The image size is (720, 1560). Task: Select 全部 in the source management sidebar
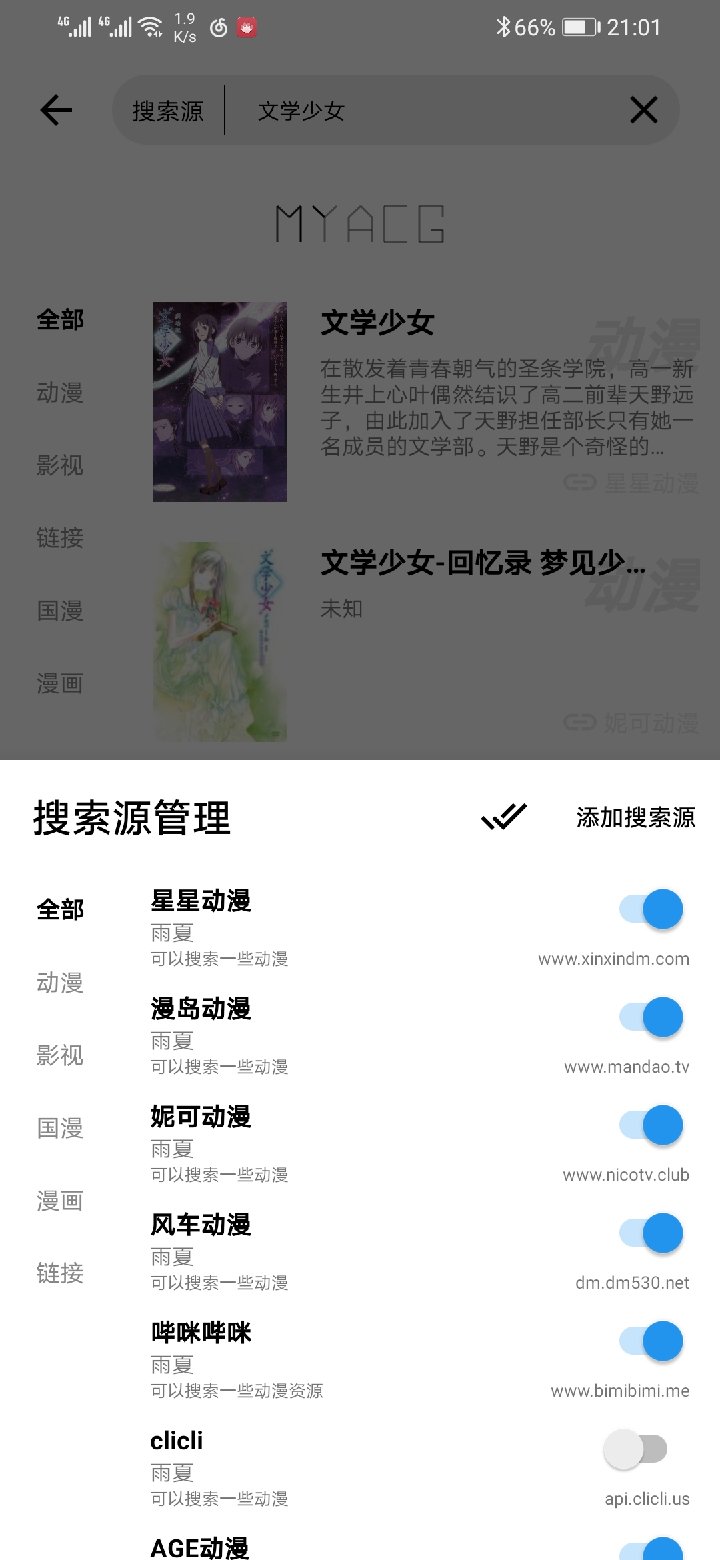pos(59,908)
